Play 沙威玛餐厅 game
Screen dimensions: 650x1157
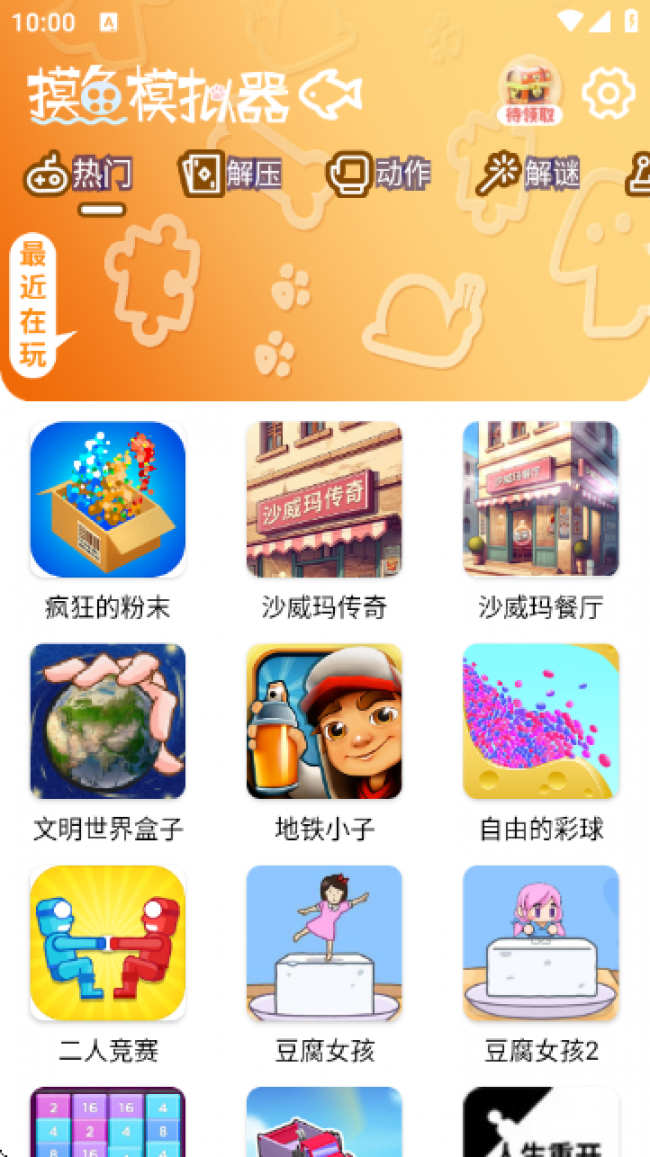540,500
